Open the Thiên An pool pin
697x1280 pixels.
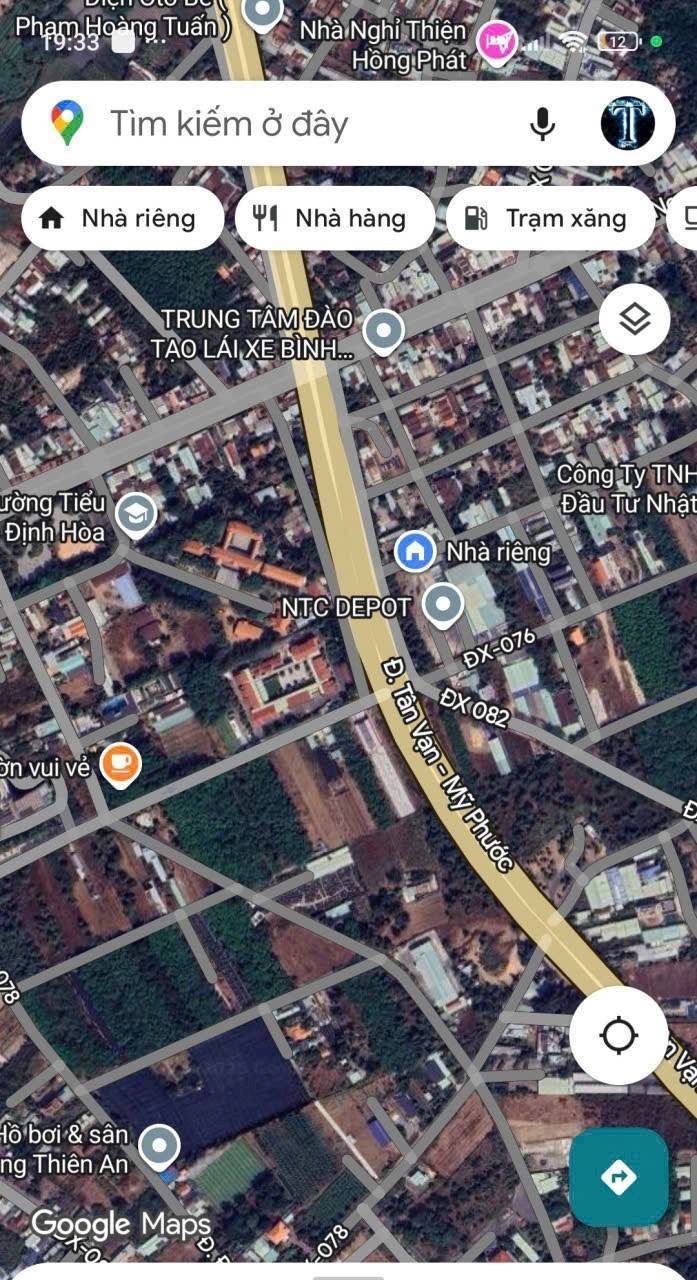pos(159,1146)
